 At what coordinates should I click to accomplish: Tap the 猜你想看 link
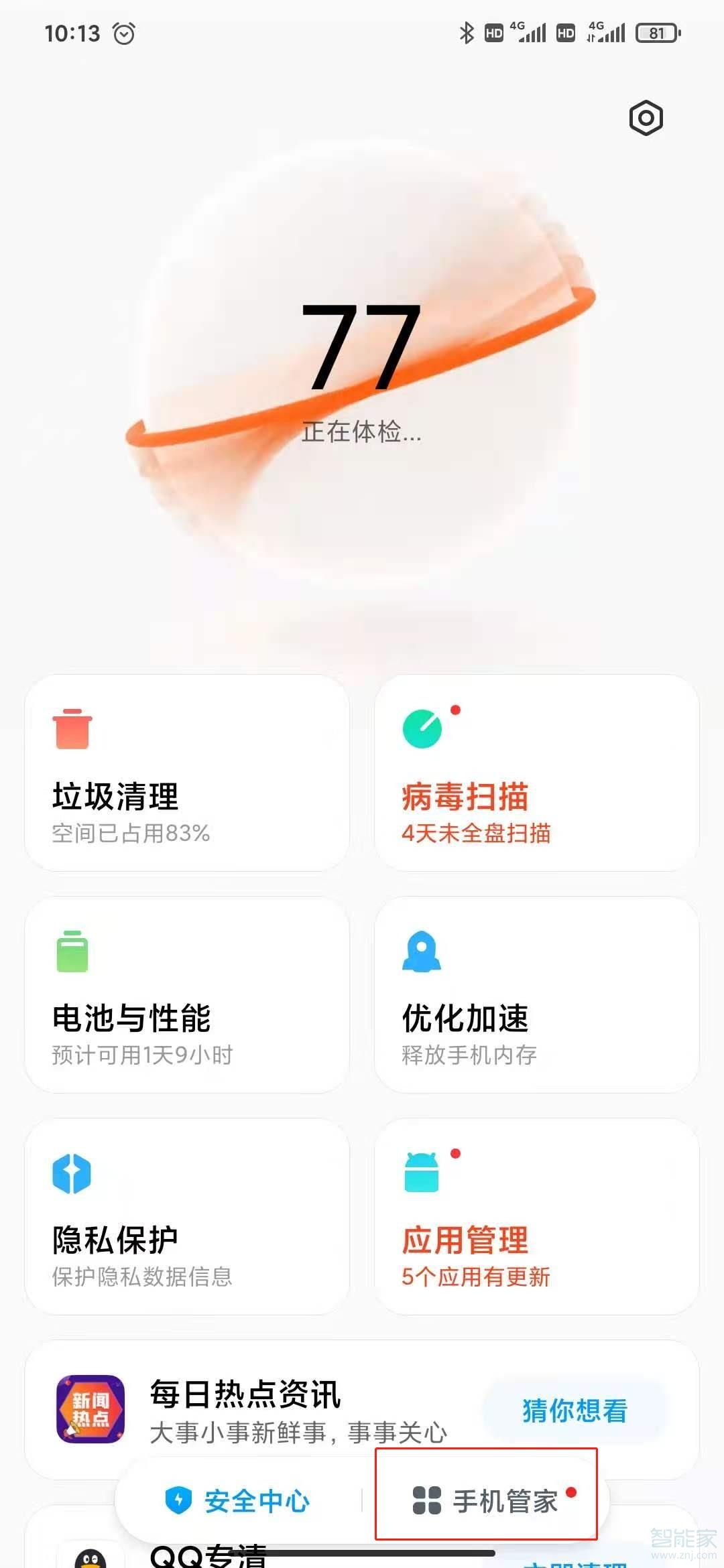coord(575,1409)
